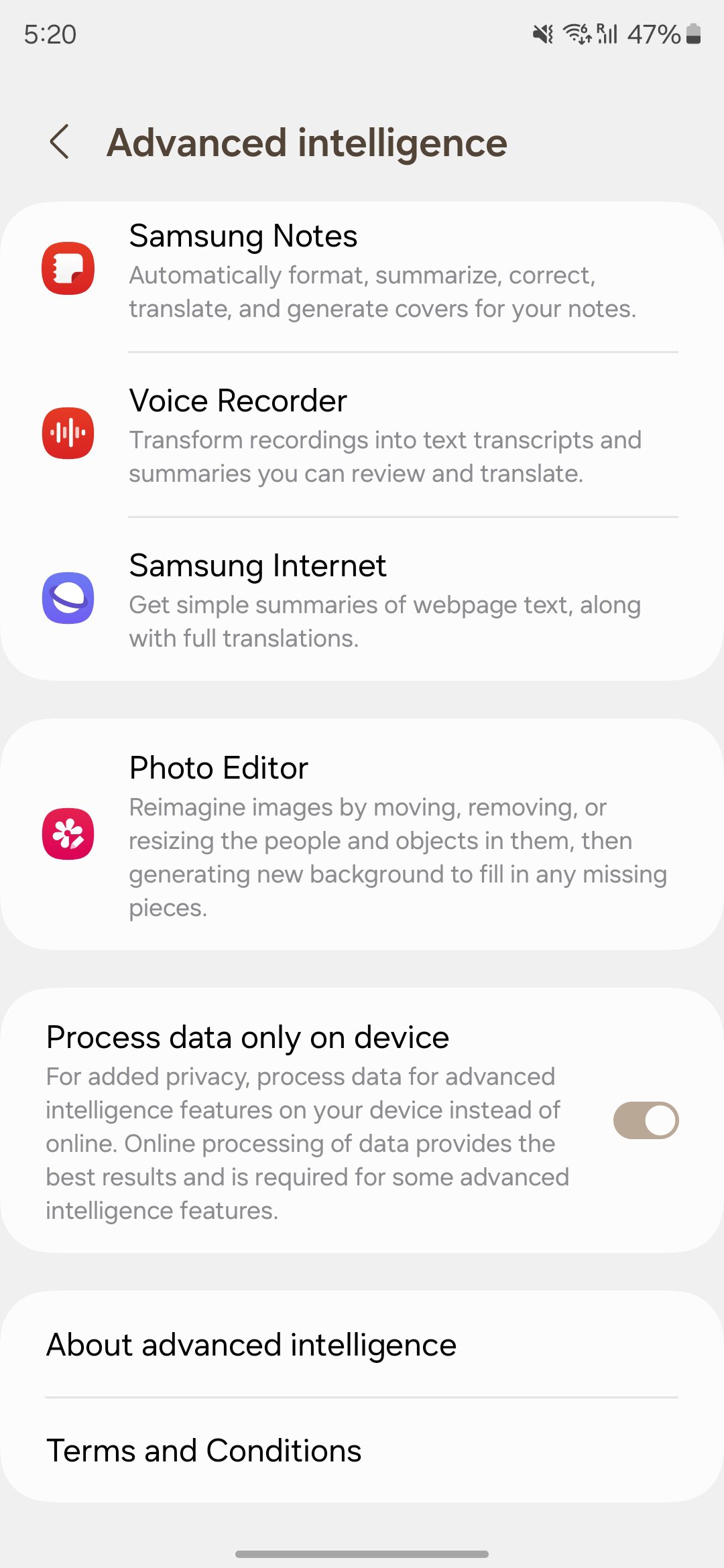Go back from Advanced intelligence
Viewport: 724px width, 1568px height.
click(x=60, y=142)
